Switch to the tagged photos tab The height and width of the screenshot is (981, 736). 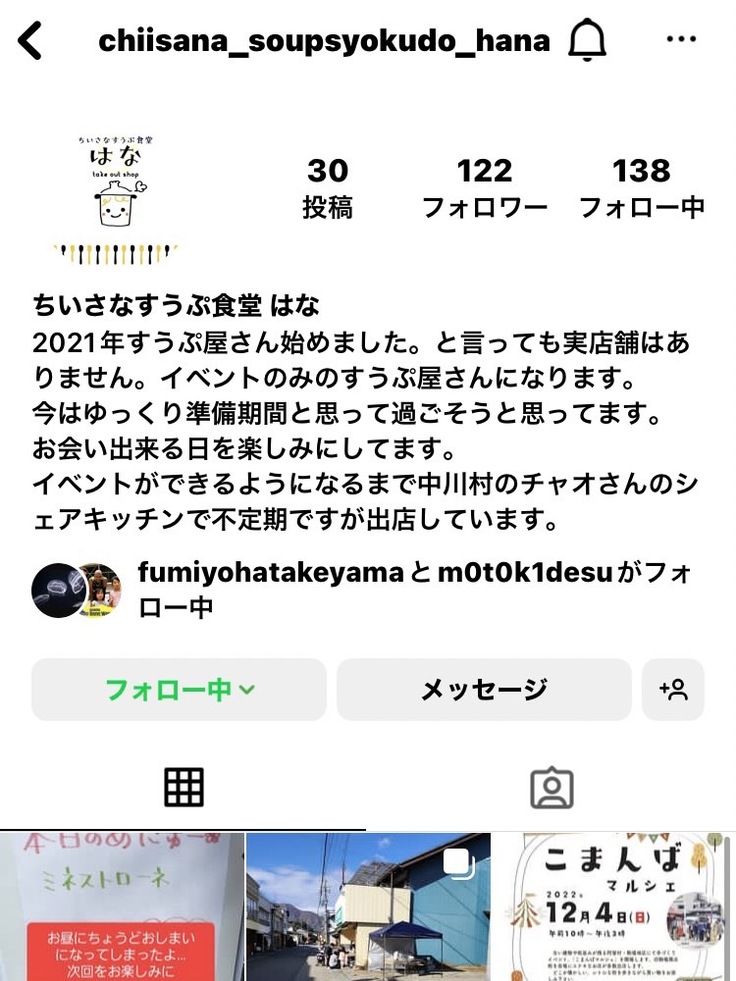[551, 788]
